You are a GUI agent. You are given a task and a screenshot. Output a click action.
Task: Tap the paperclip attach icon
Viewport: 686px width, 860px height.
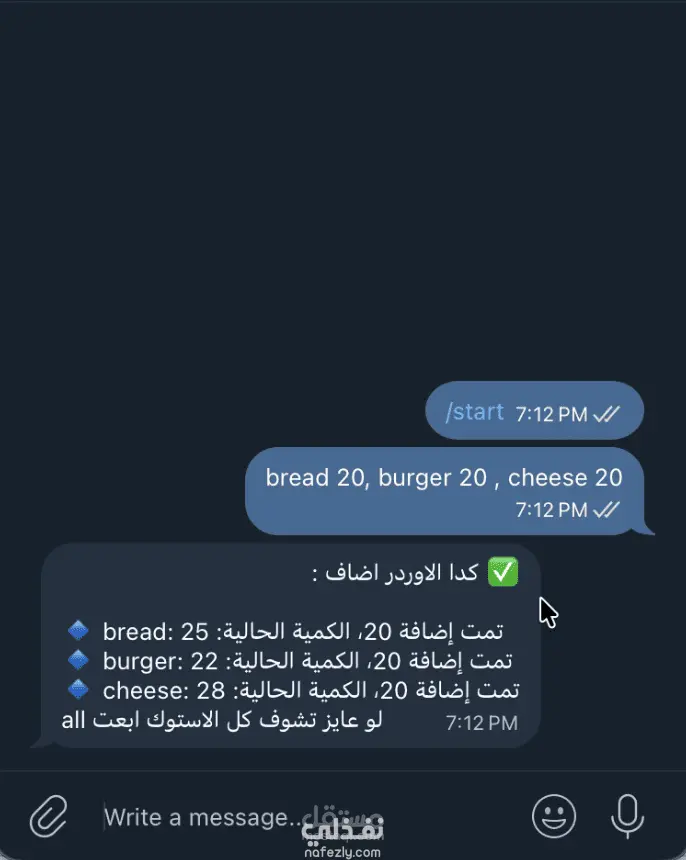point(48,816)
